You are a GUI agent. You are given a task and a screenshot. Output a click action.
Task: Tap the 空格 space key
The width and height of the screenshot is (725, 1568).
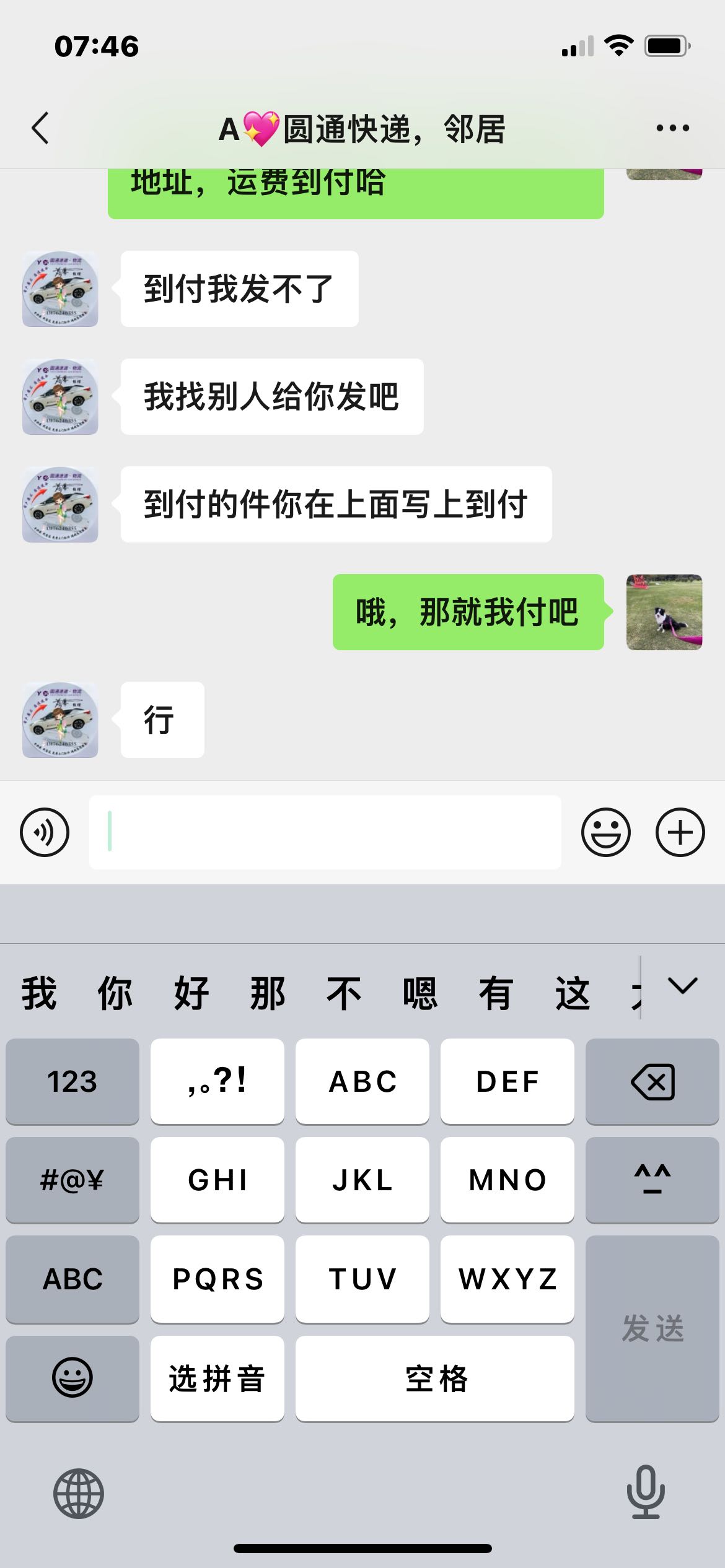[x=435, y=1379]
